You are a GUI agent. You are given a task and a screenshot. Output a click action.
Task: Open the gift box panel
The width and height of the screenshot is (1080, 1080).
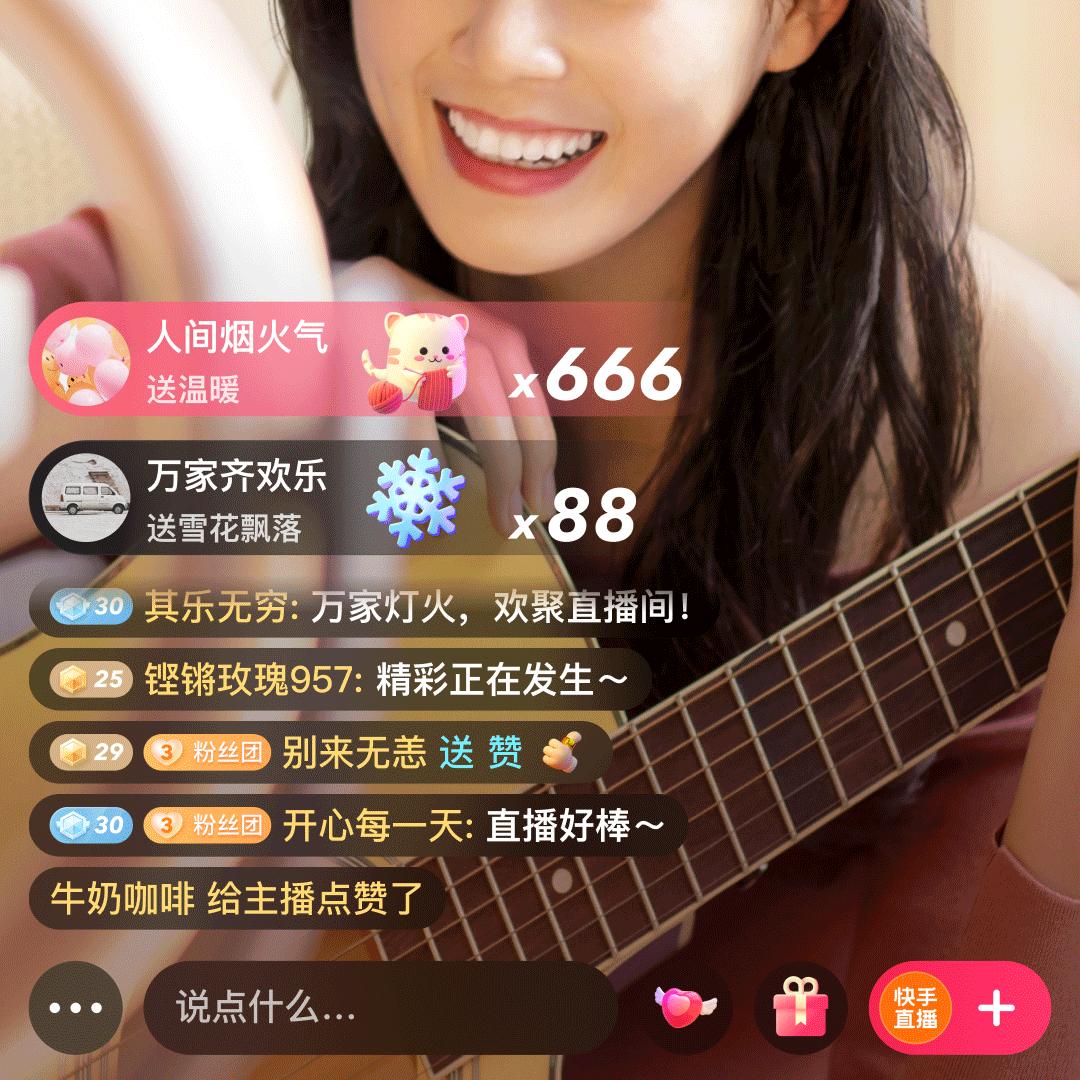(800, 1008)
